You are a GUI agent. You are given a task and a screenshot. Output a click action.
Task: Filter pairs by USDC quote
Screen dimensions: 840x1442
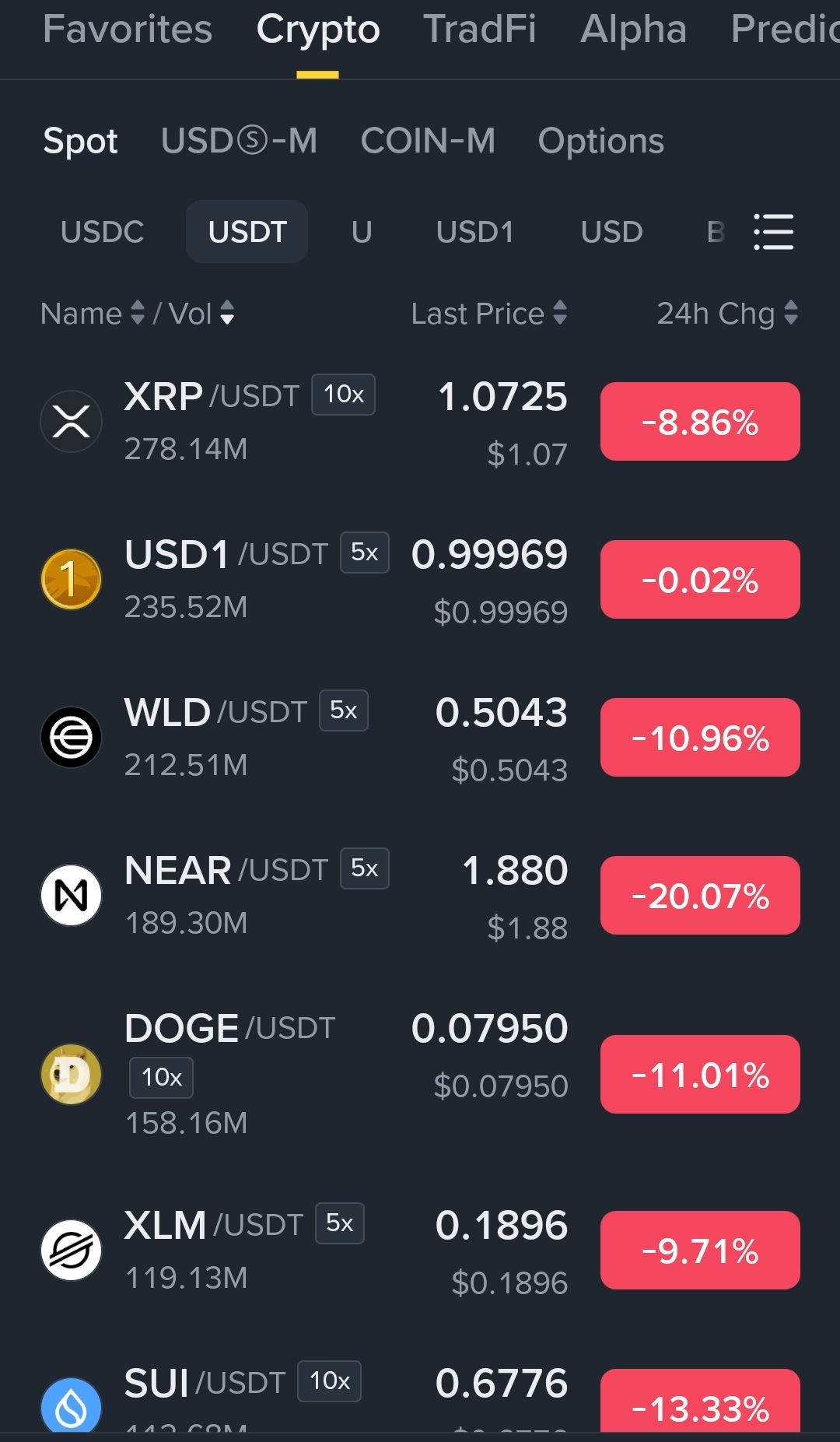(102, 232)
